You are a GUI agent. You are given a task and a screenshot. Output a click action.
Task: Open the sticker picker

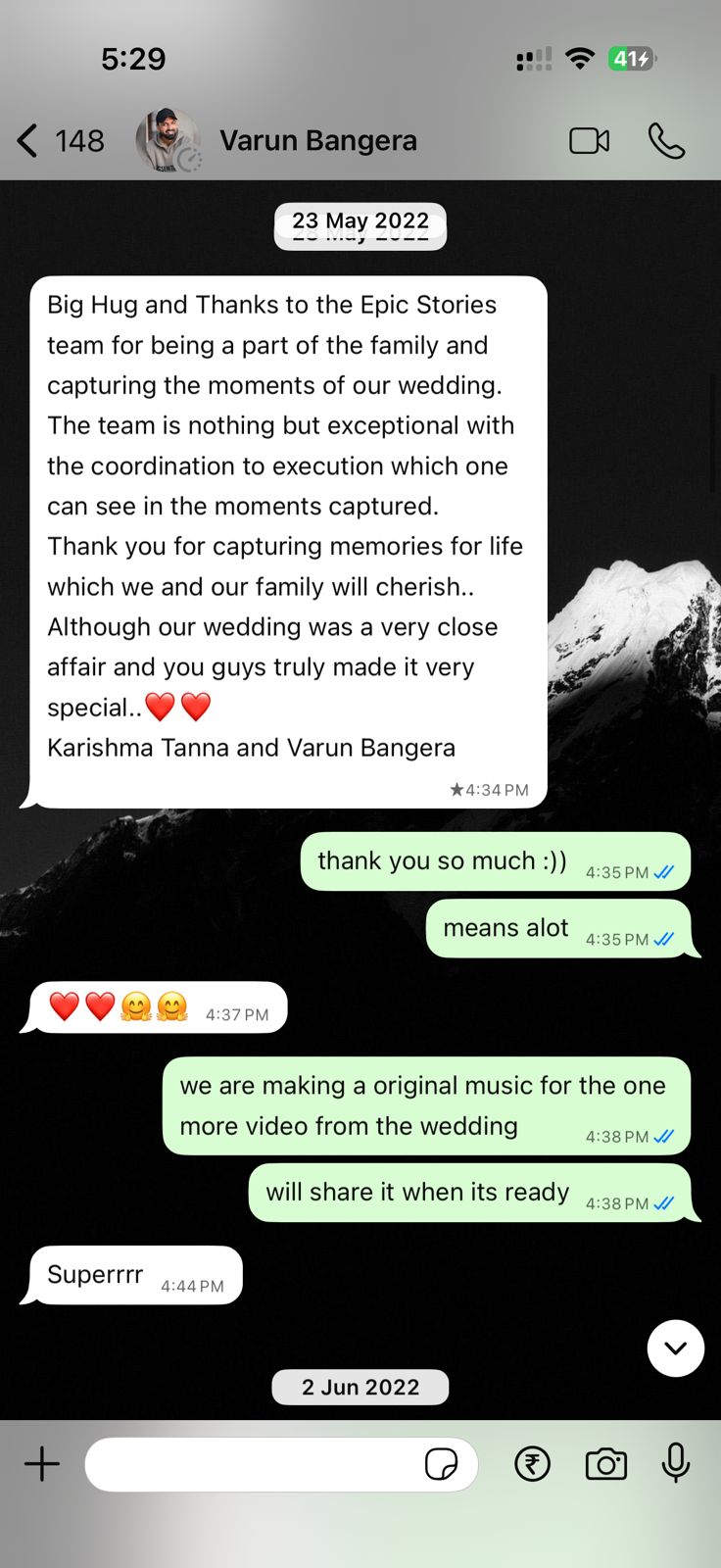pos(441,1464)
